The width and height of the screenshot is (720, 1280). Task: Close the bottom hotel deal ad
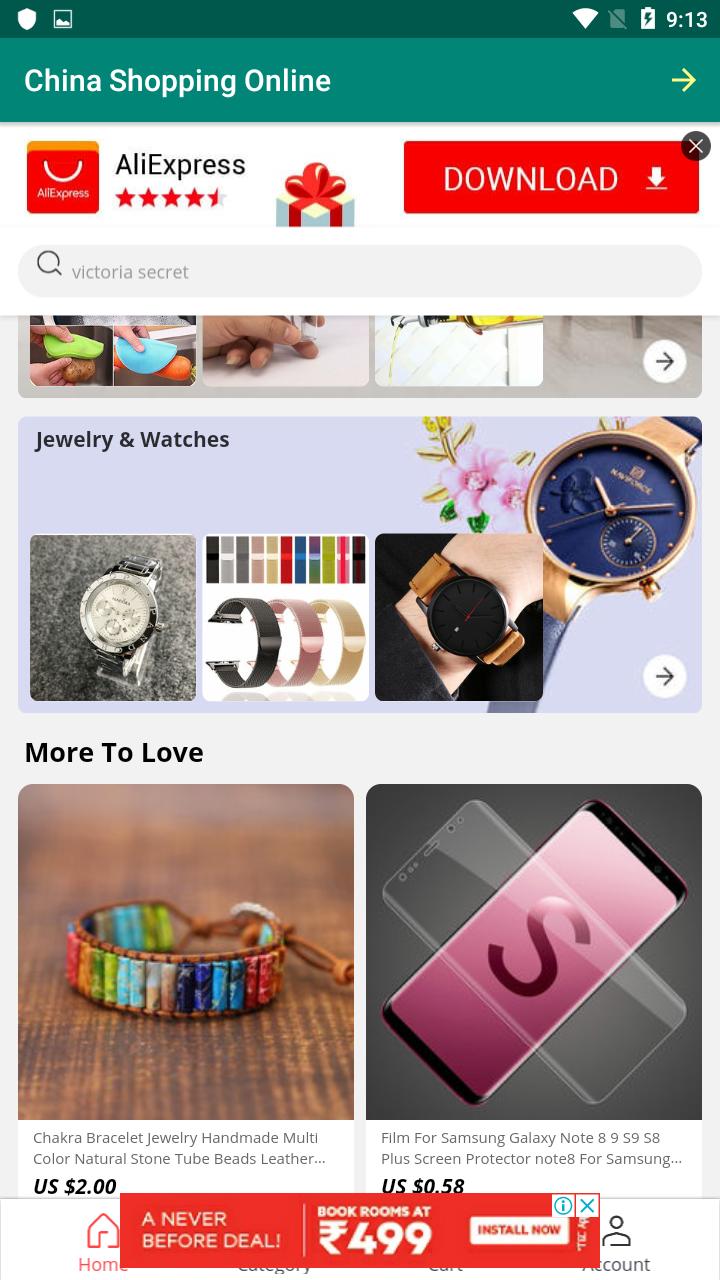pyautogui.click(x=588, y=1205)
